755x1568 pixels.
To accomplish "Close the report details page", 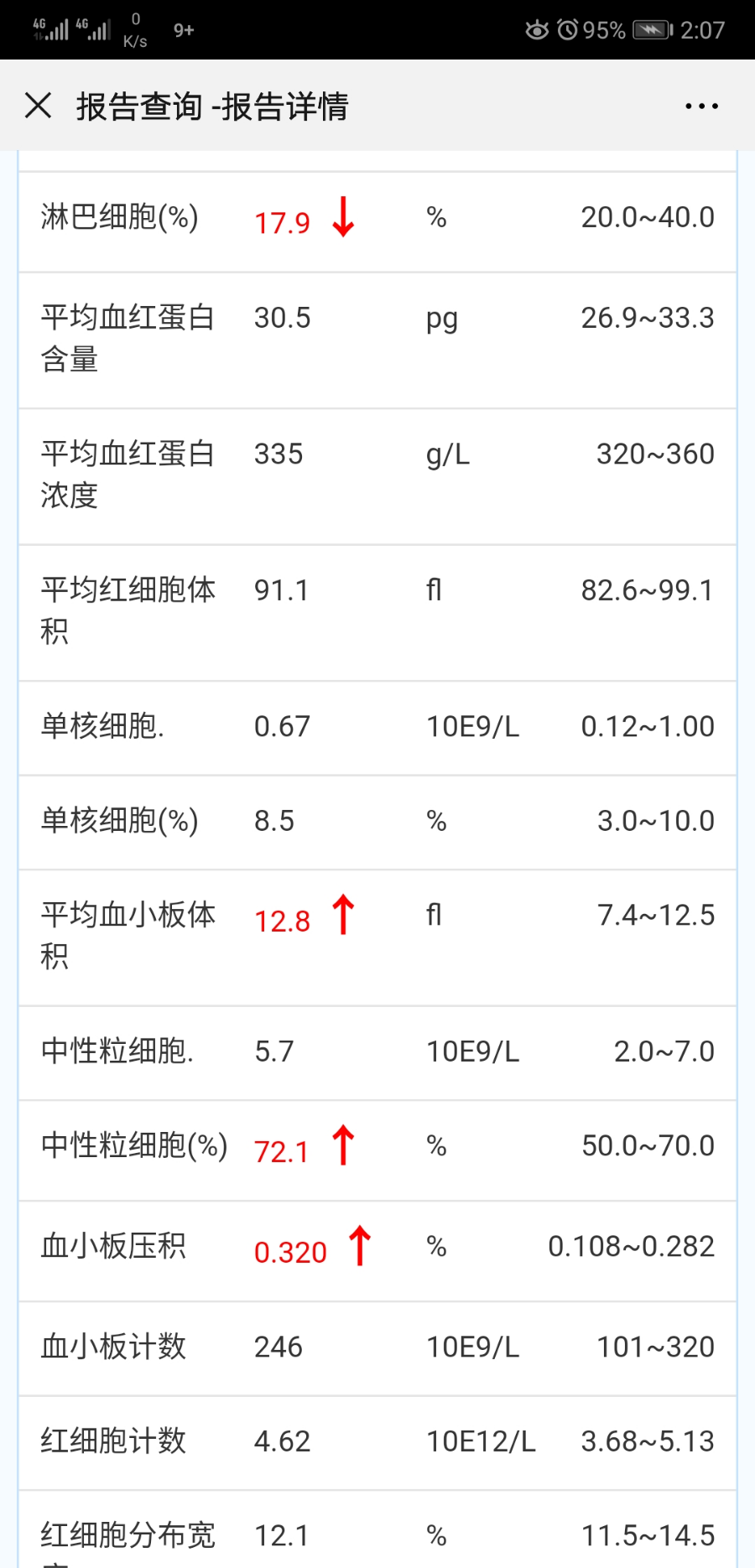I will [x=39, y=106].
